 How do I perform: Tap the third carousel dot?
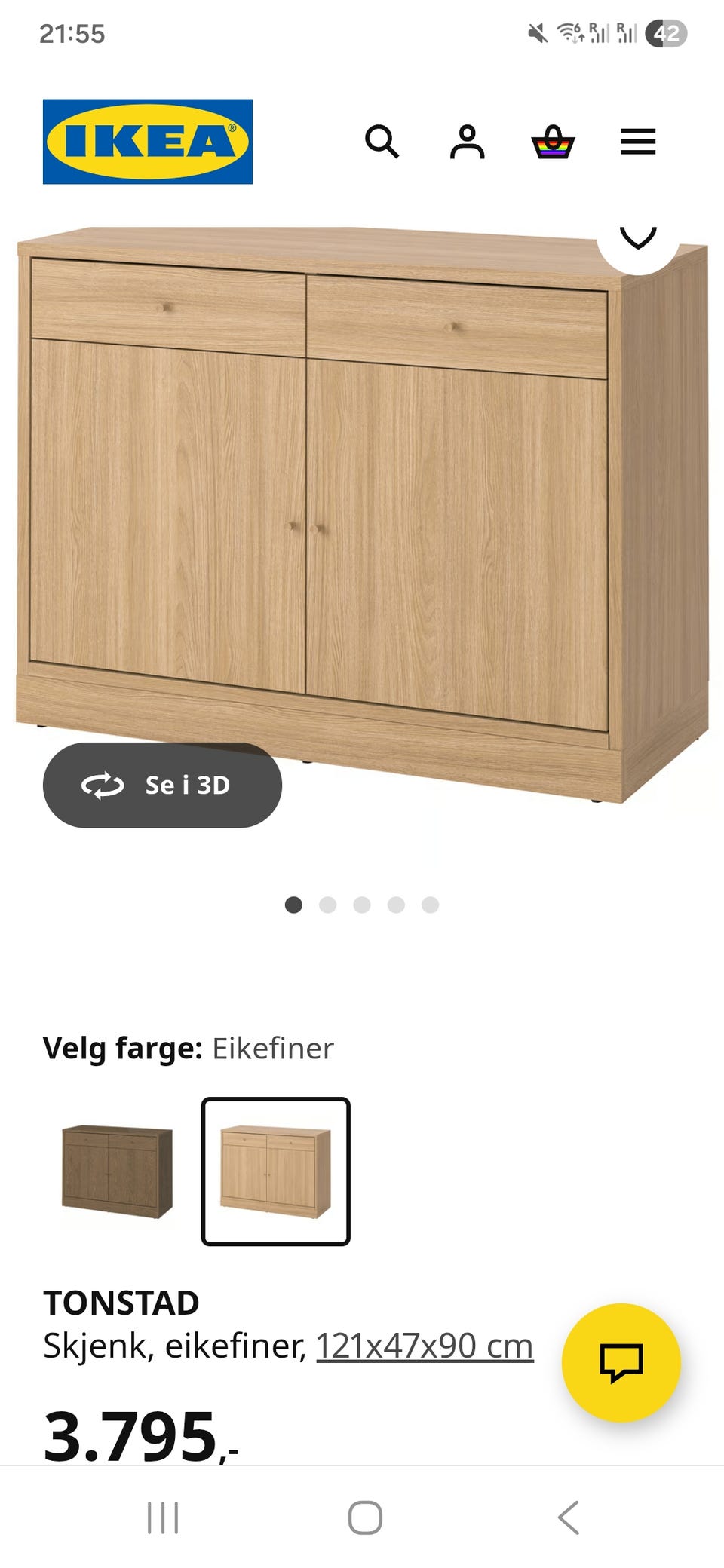coord(362,902)
